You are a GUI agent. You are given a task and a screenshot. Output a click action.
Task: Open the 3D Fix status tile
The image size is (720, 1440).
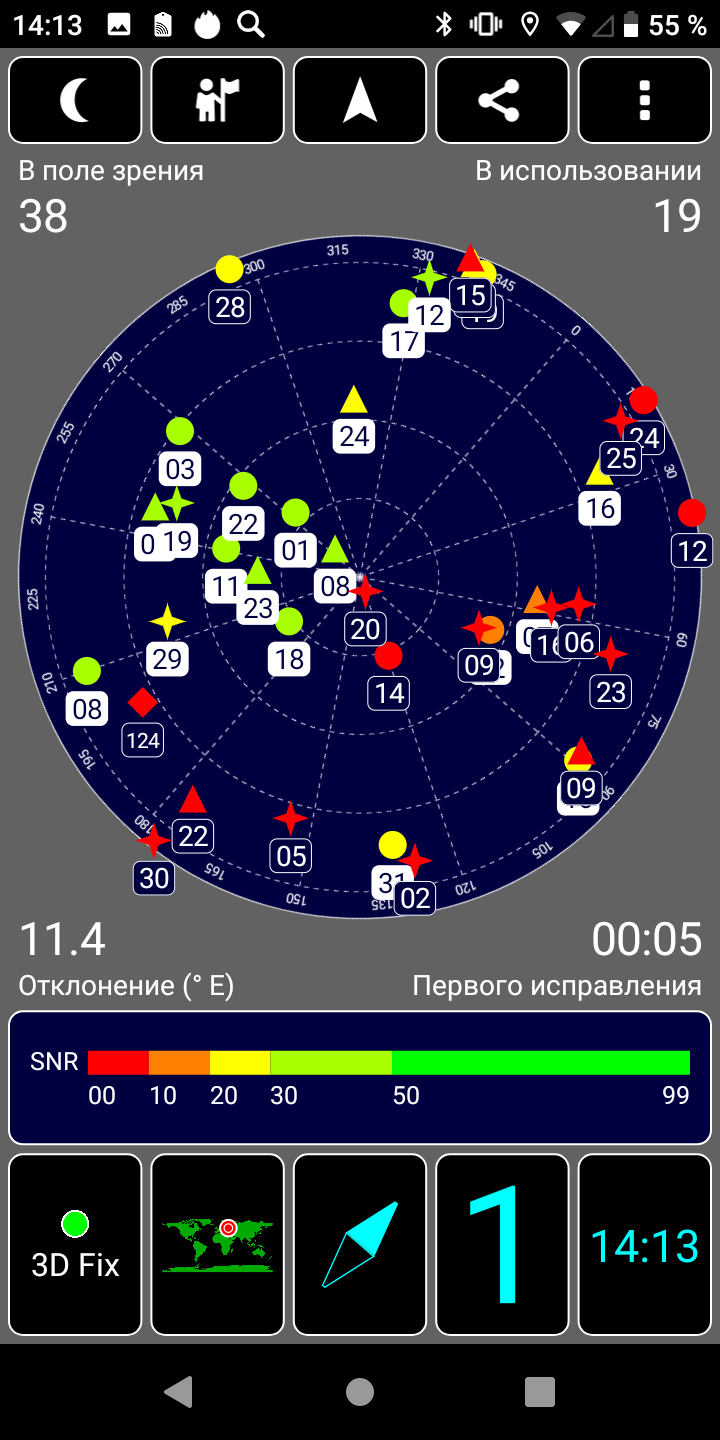coord(75,1245)
